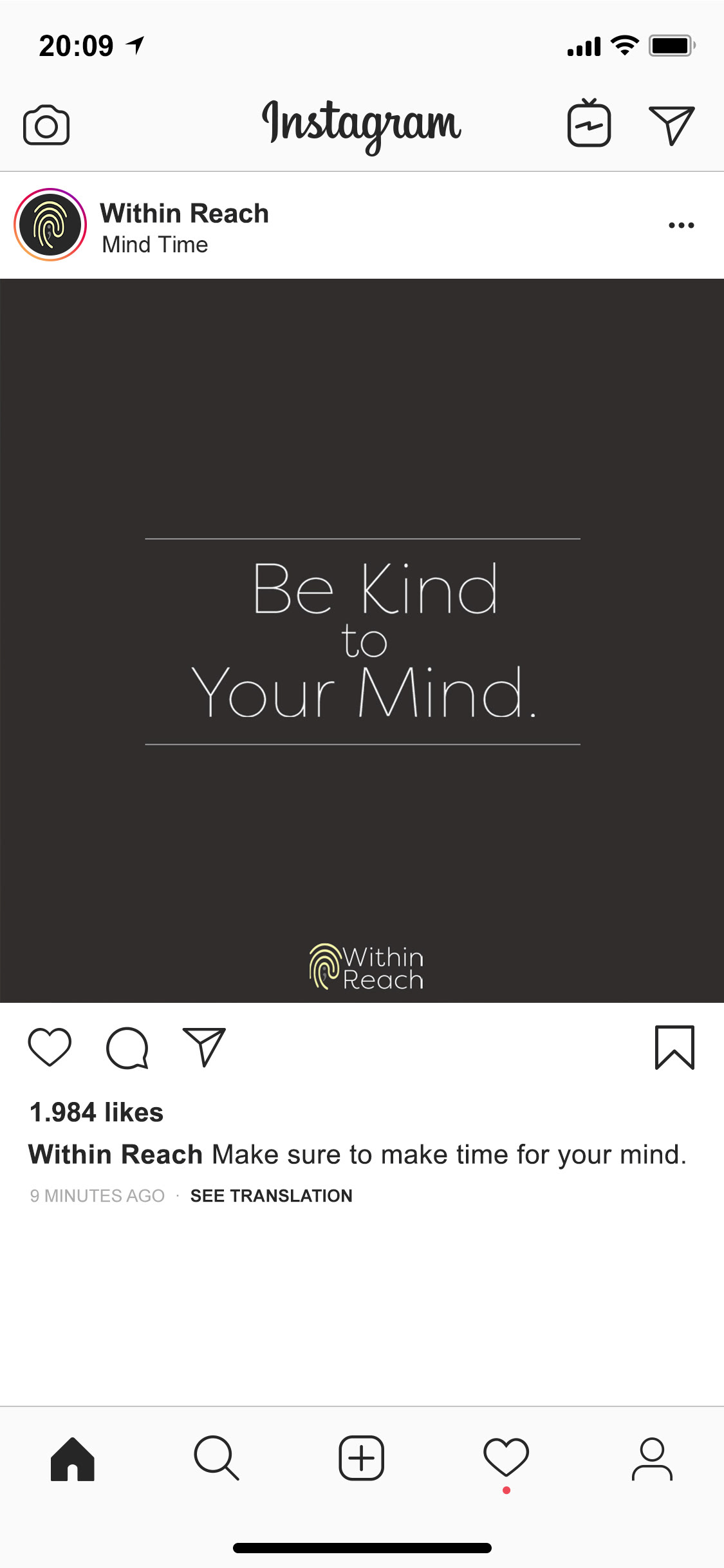Open the camera icon in header
The height and width of the screenshot is (1568, 724).
46,125
